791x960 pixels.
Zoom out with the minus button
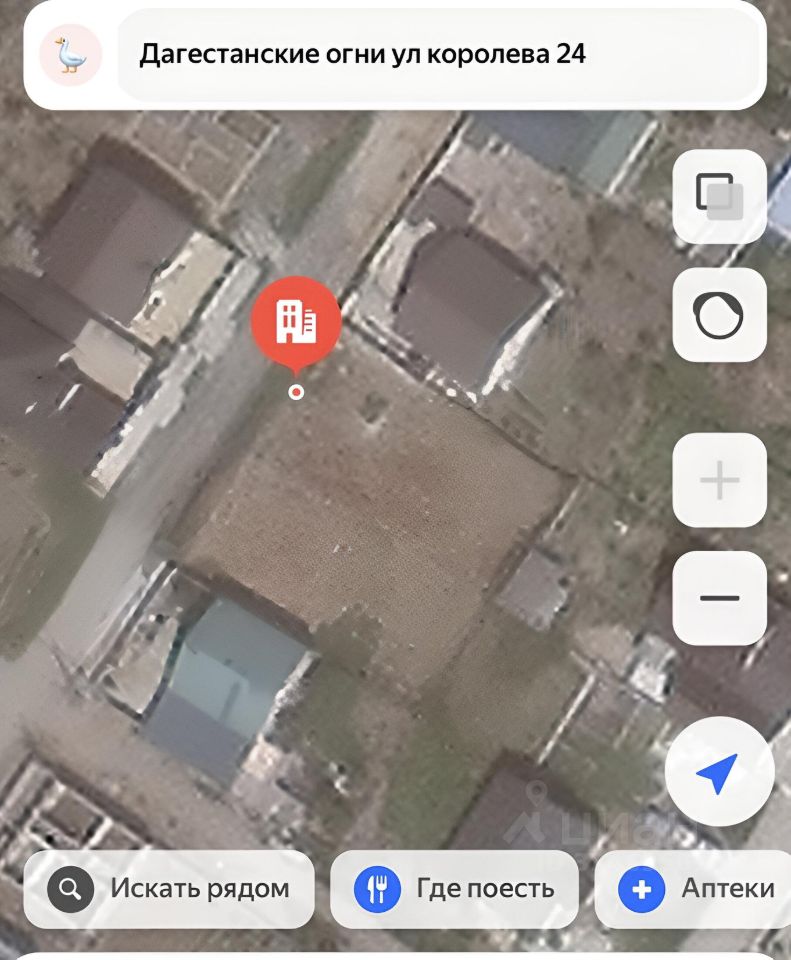click(719, 598)
